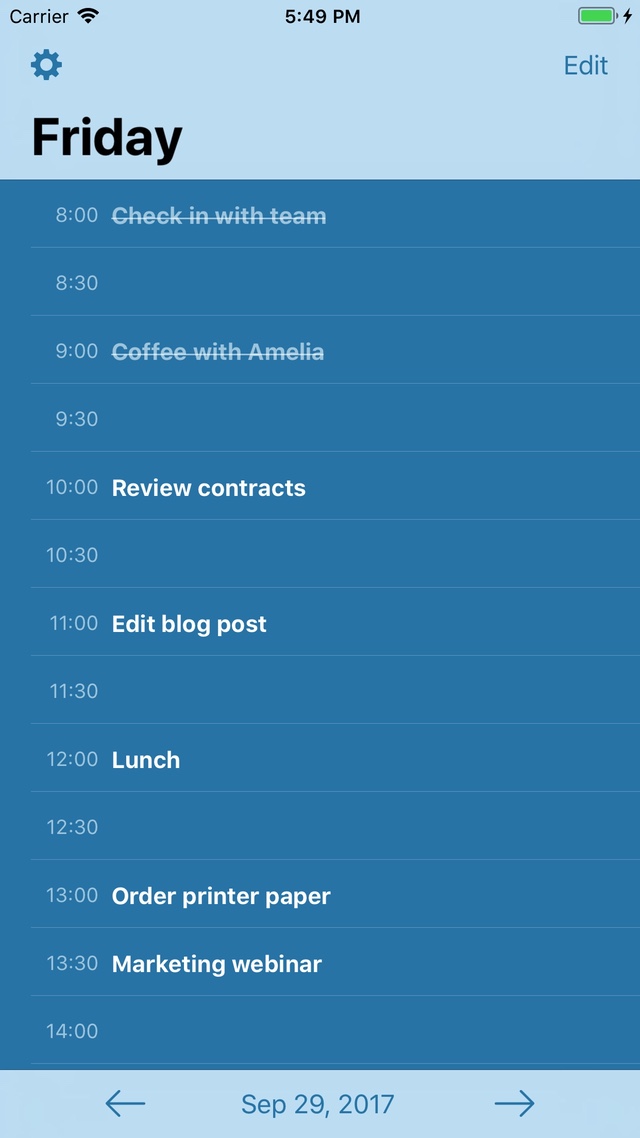Image resolution: width=640 pixels, height=1138 pixels.
Task: Go to the next day
Action: (514, 1104)
